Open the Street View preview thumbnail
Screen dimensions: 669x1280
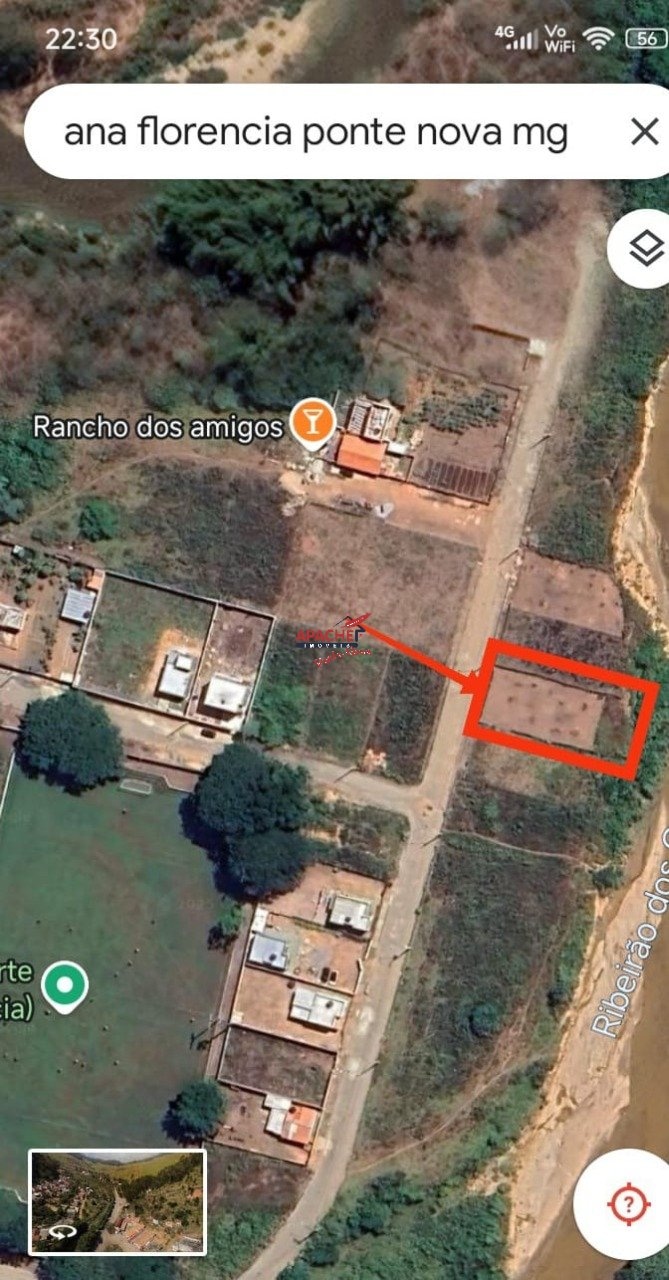(x=118, y=1201)
